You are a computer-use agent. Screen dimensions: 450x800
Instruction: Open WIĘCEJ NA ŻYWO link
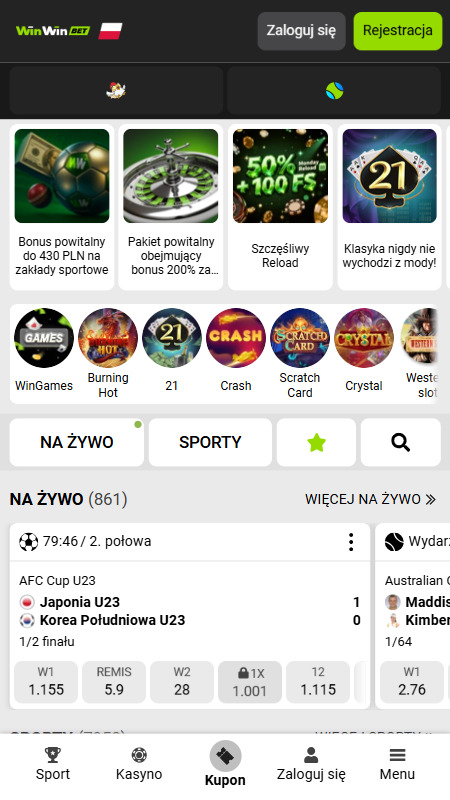point(370,499)
